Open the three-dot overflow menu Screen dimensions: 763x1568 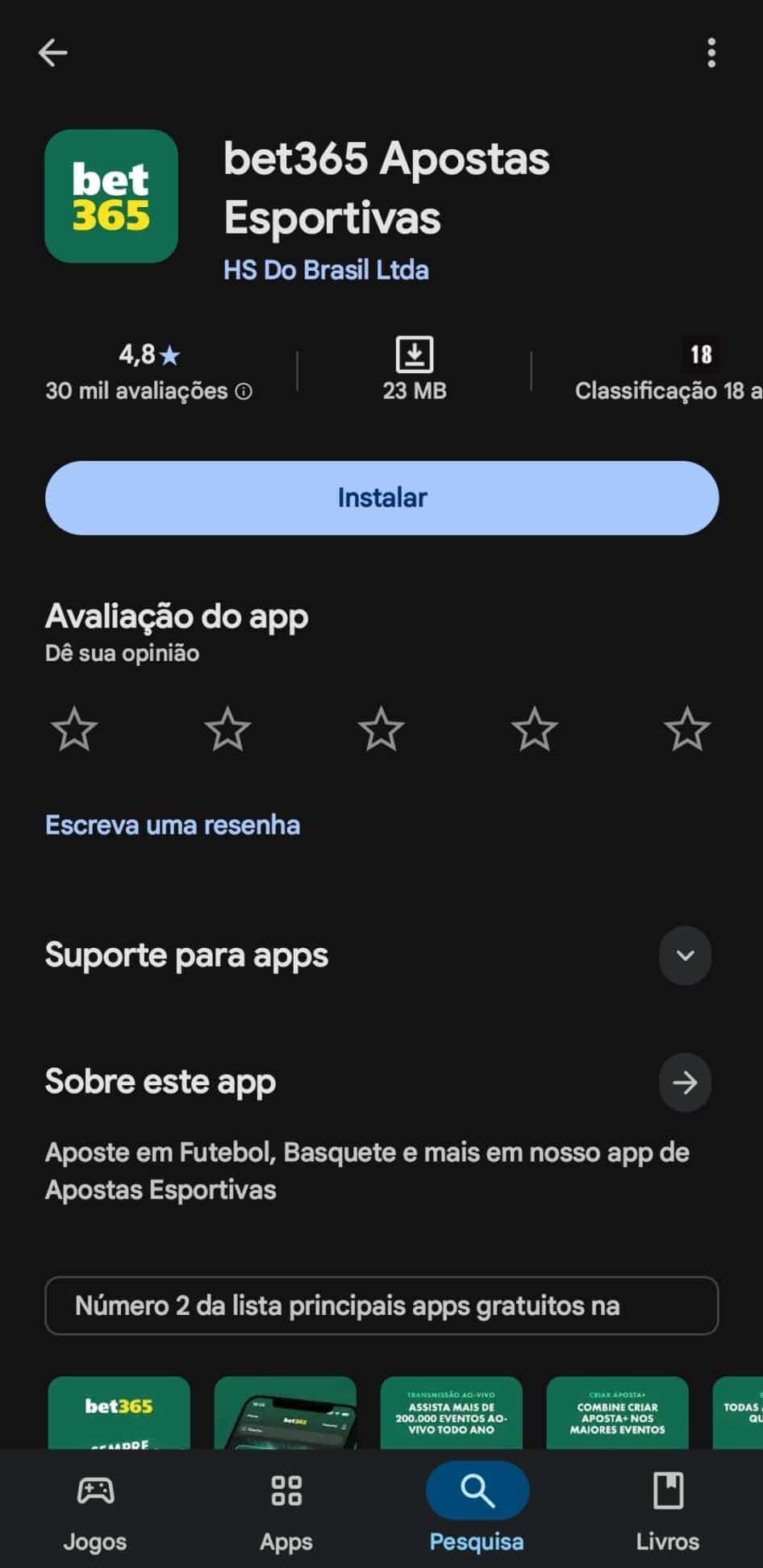(711, 53)
